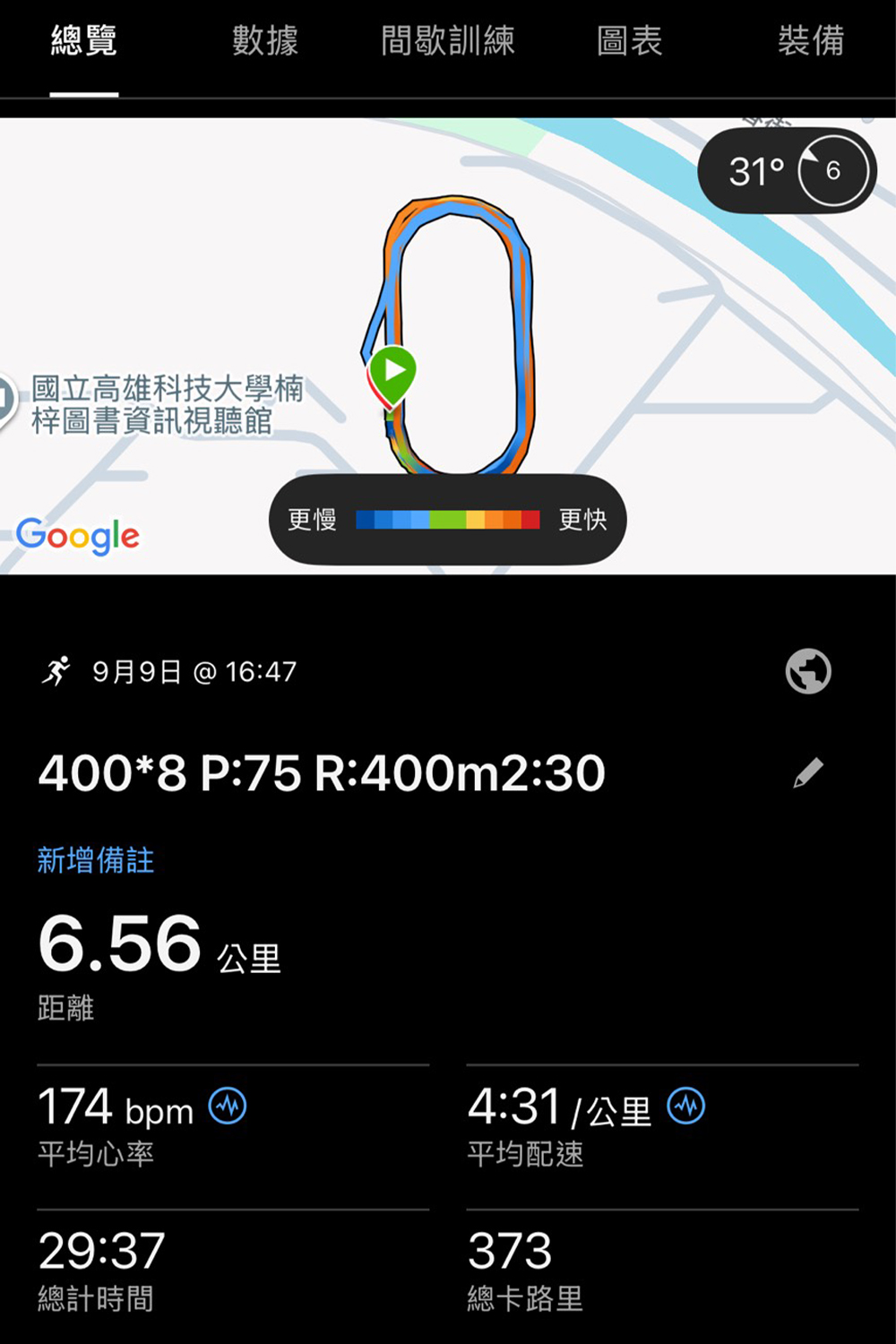
Task: Change activity privacy via globe icon
Action: pyautogui.click(x=808, y=671)
